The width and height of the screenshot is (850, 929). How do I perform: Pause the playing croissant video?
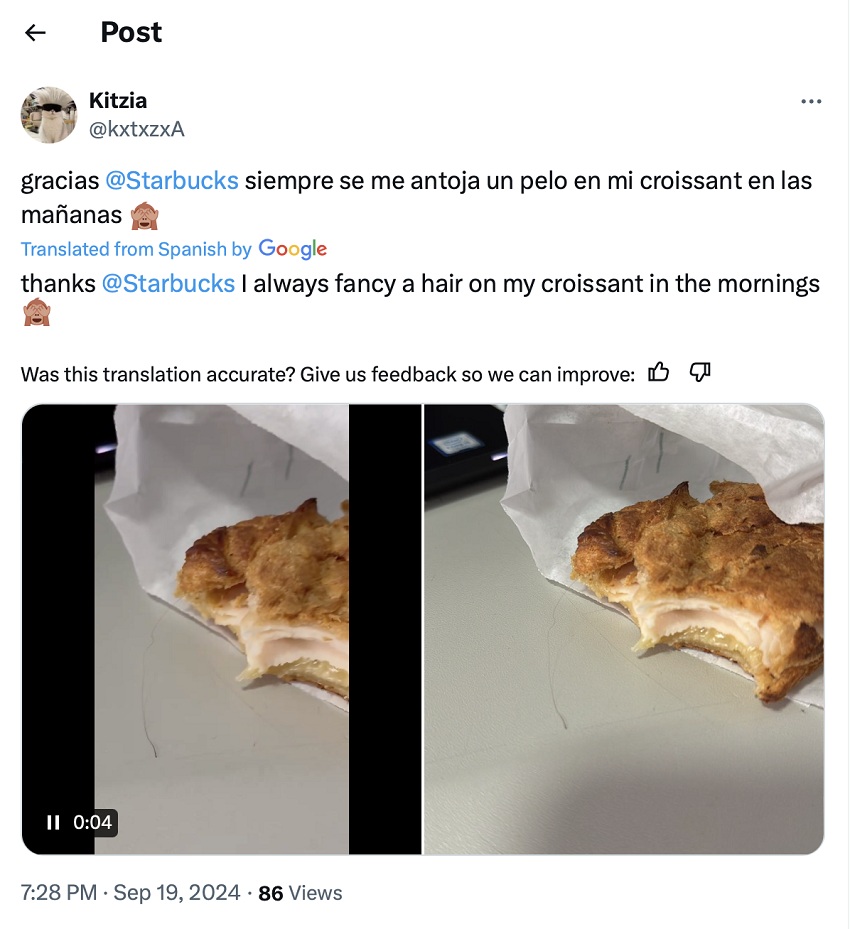tap(53, 822)
